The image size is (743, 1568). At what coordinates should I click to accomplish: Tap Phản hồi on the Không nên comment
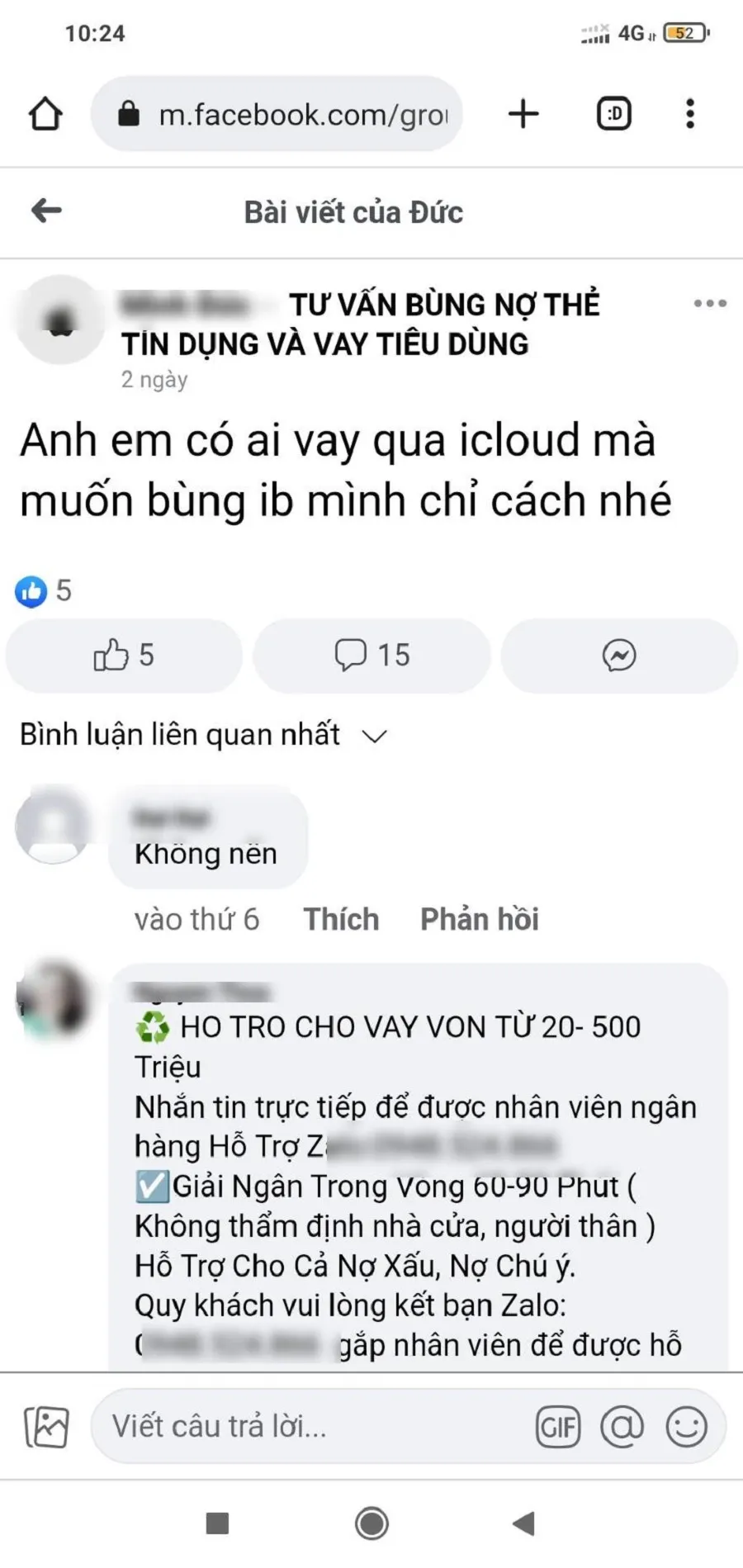[479, 919]
